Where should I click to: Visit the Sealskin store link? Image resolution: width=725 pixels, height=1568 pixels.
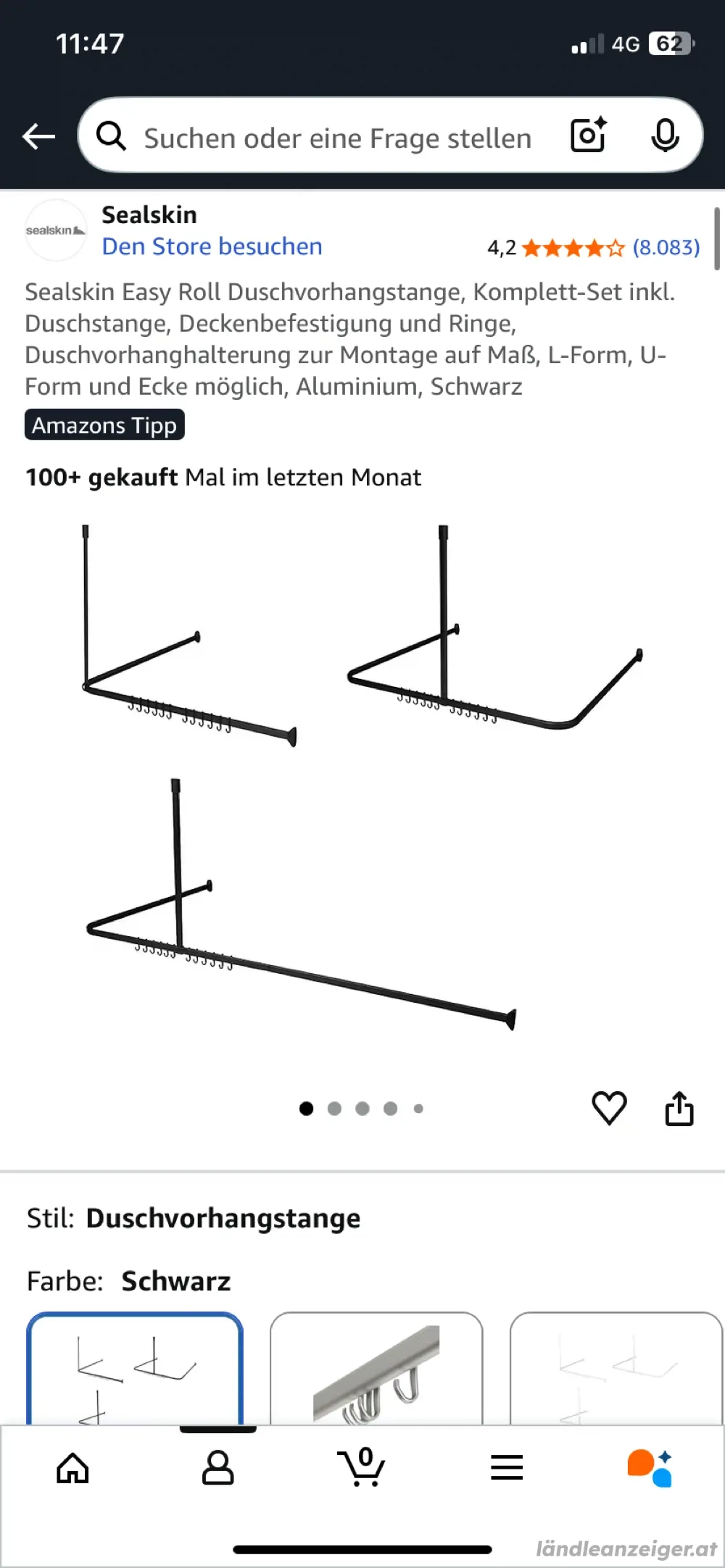coord(212,246)
